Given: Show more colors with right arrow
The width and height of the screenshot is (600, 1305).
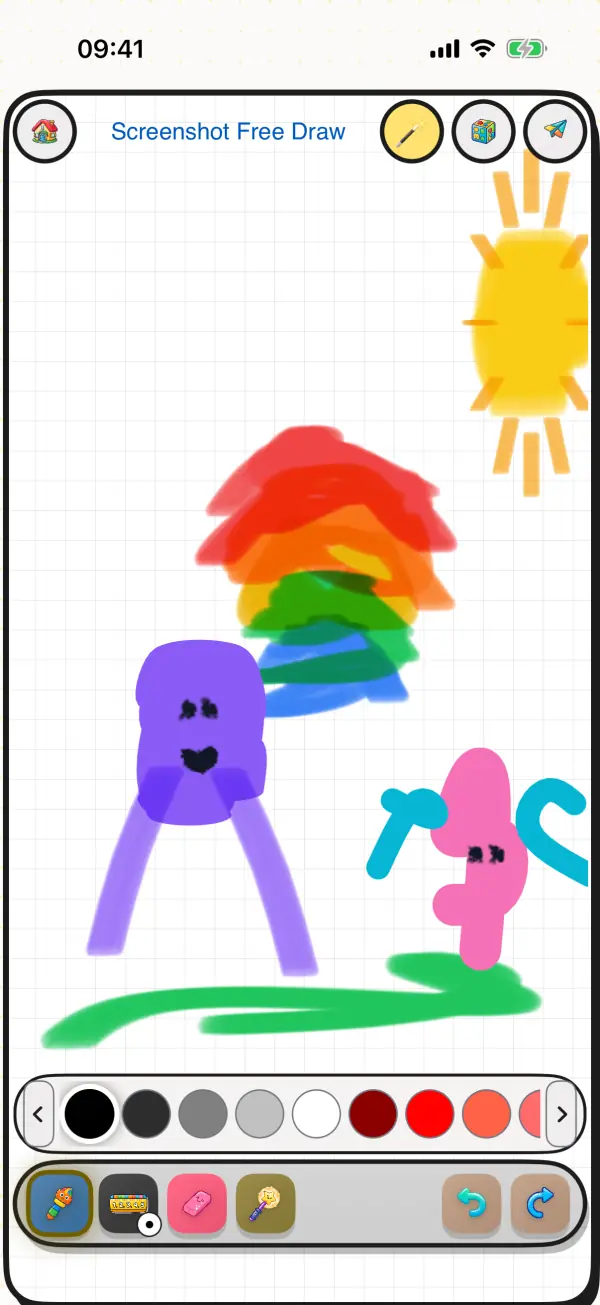Looking at the screenshot, I should [561, 1113].
